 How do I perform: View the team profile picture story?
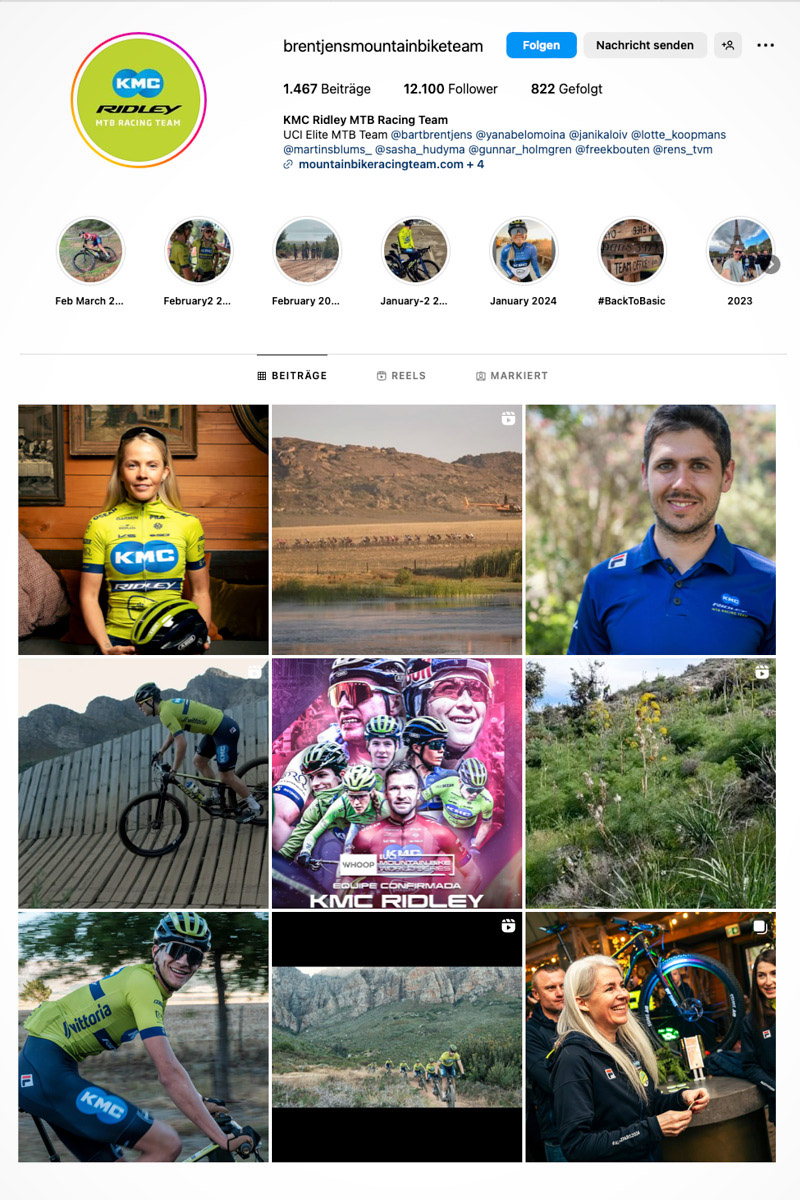pos(138,100)
